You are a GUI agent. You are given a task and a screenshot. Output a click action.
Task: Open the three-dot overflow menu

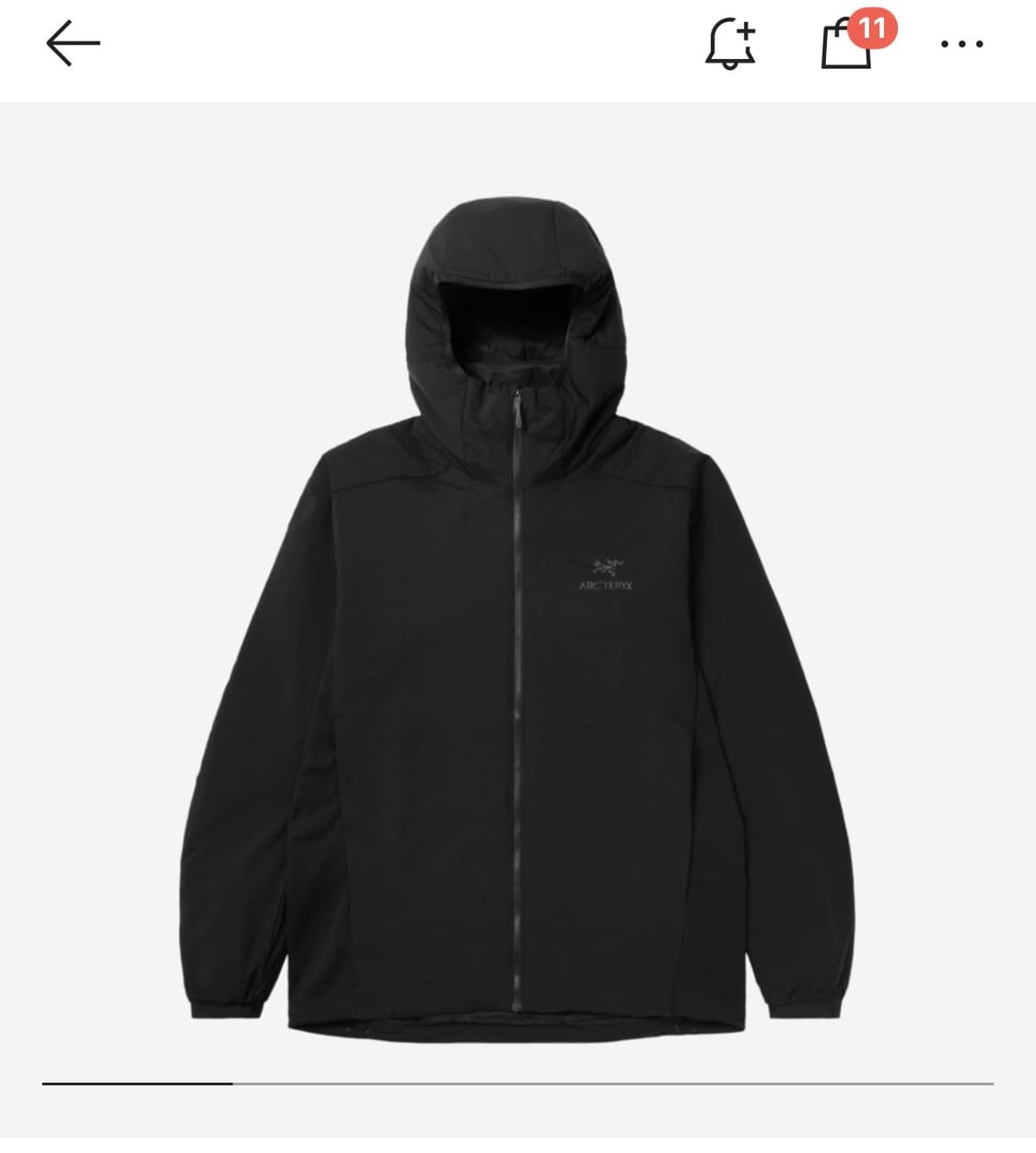(x=961, y=44)
